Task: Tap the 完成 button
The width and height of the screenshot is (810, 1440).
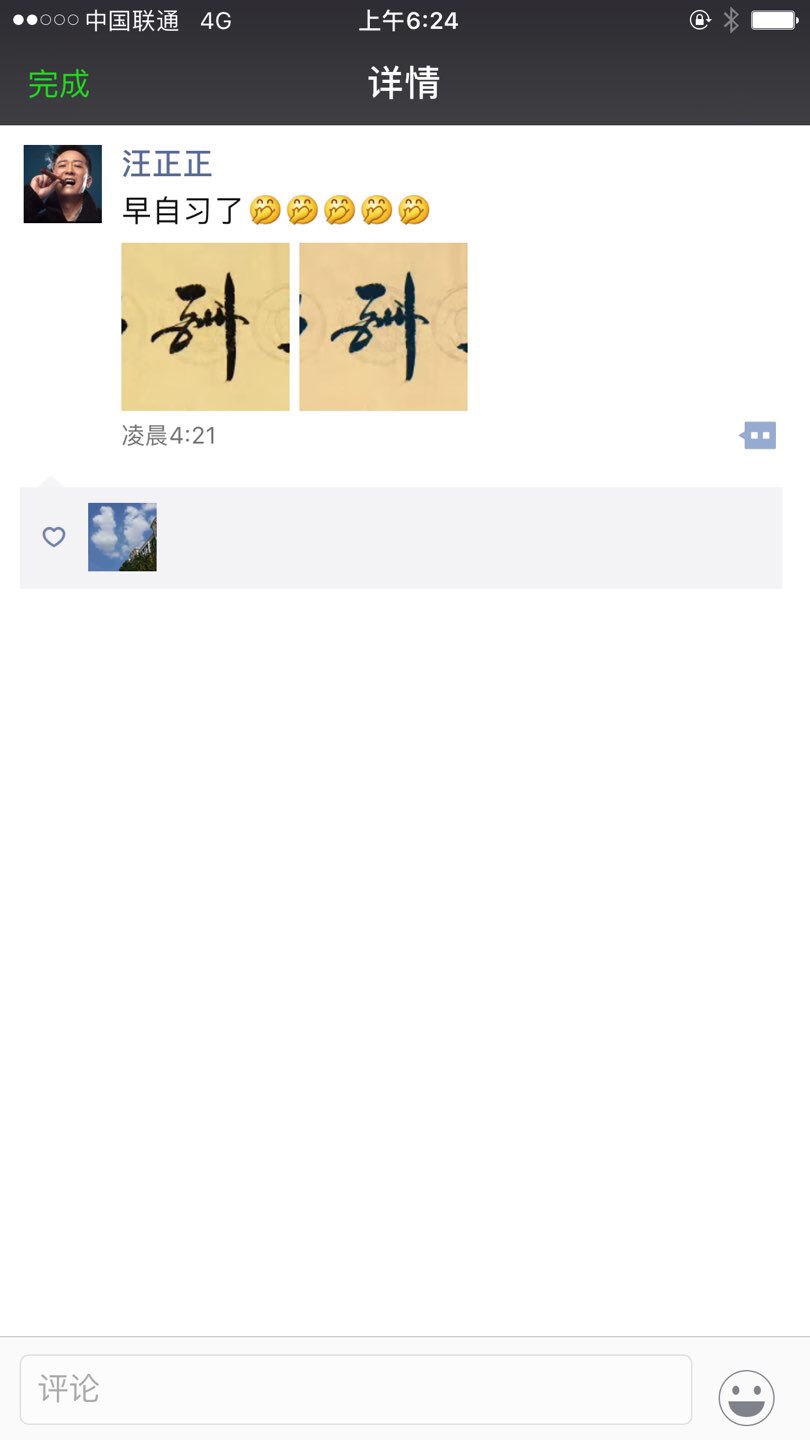Action: [59, 84]
